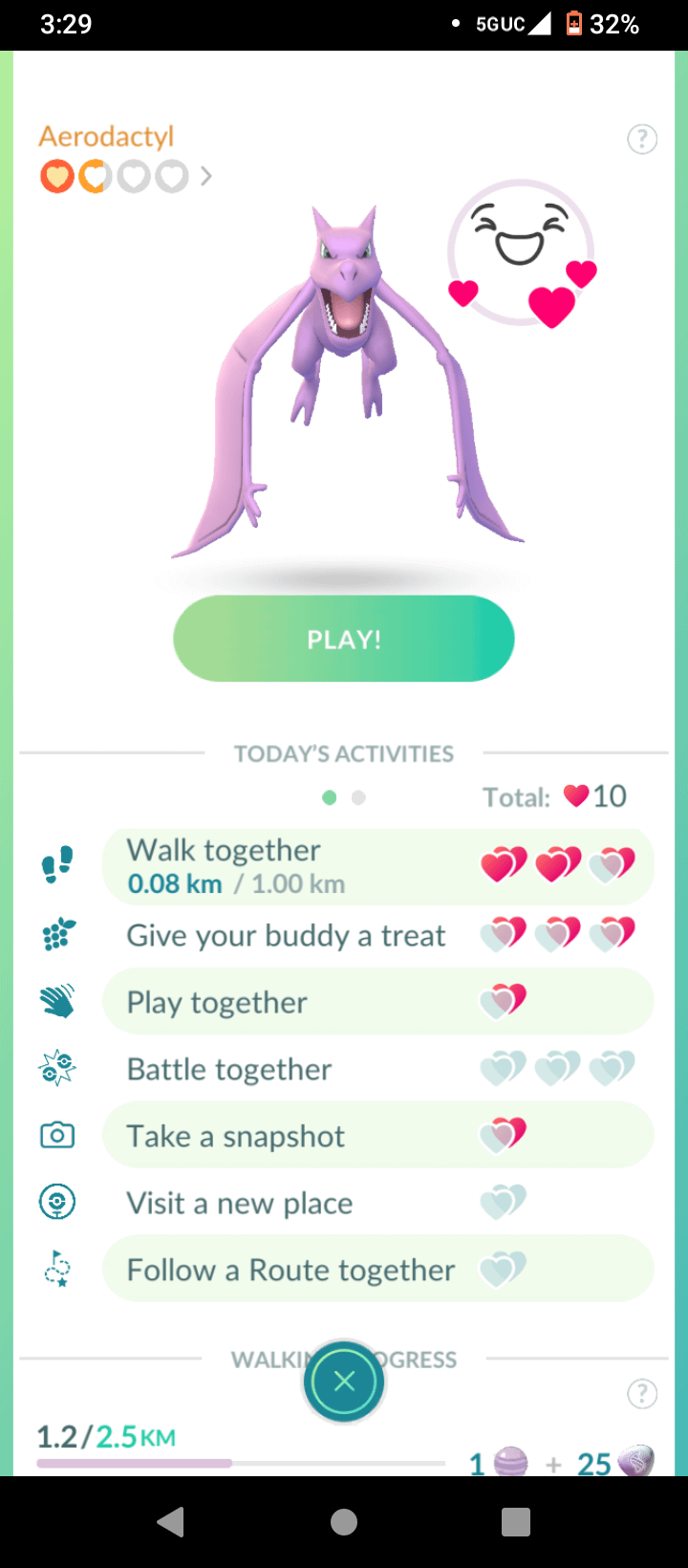
Task: Go to the system home screen
Action: pyautogui.click(x=344, y=1521)
